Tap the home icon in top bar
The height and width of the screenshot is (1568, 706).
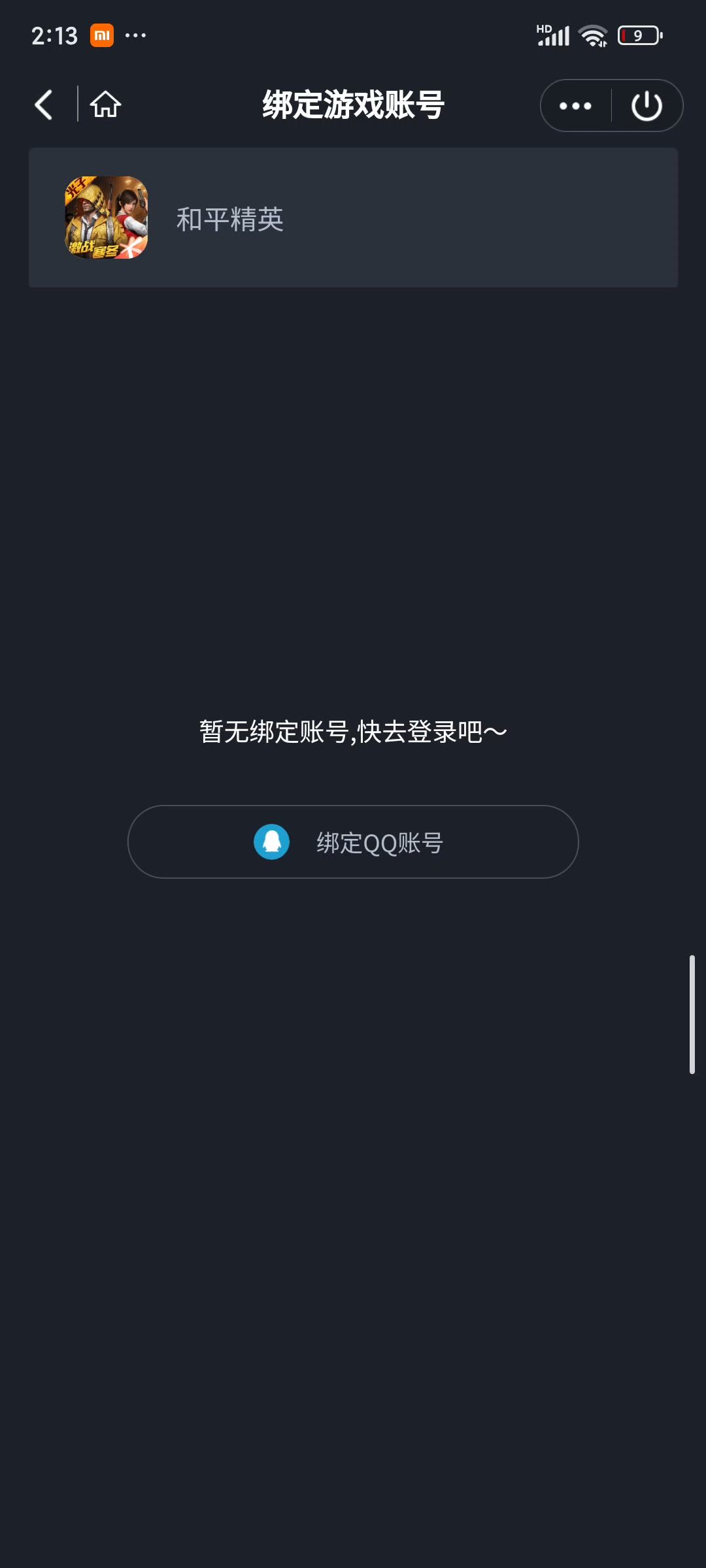tap(105, 105)
